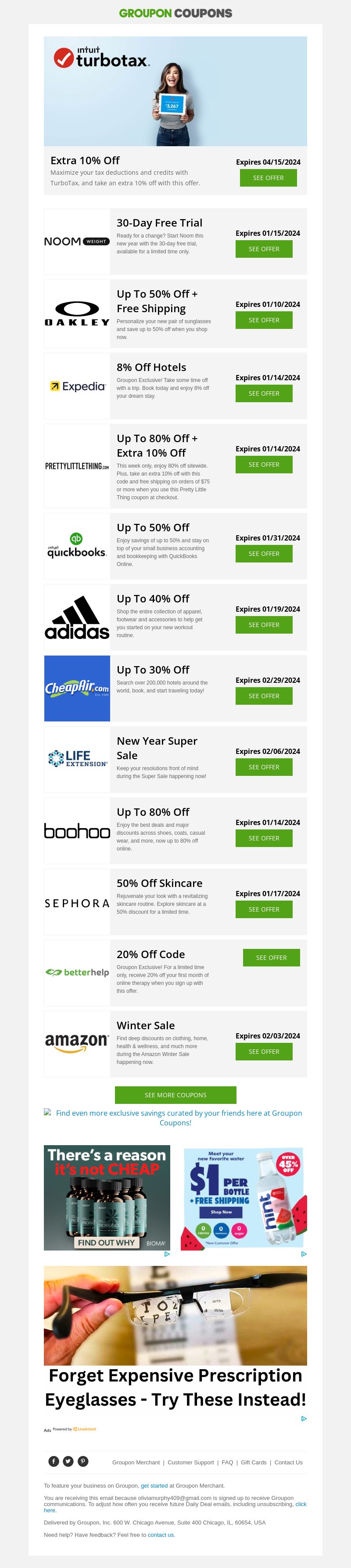Tap See Offer for TurboTax Extra 10% Off
The width and height of the screenshot is (351, 1568).
tap(268, 178)
